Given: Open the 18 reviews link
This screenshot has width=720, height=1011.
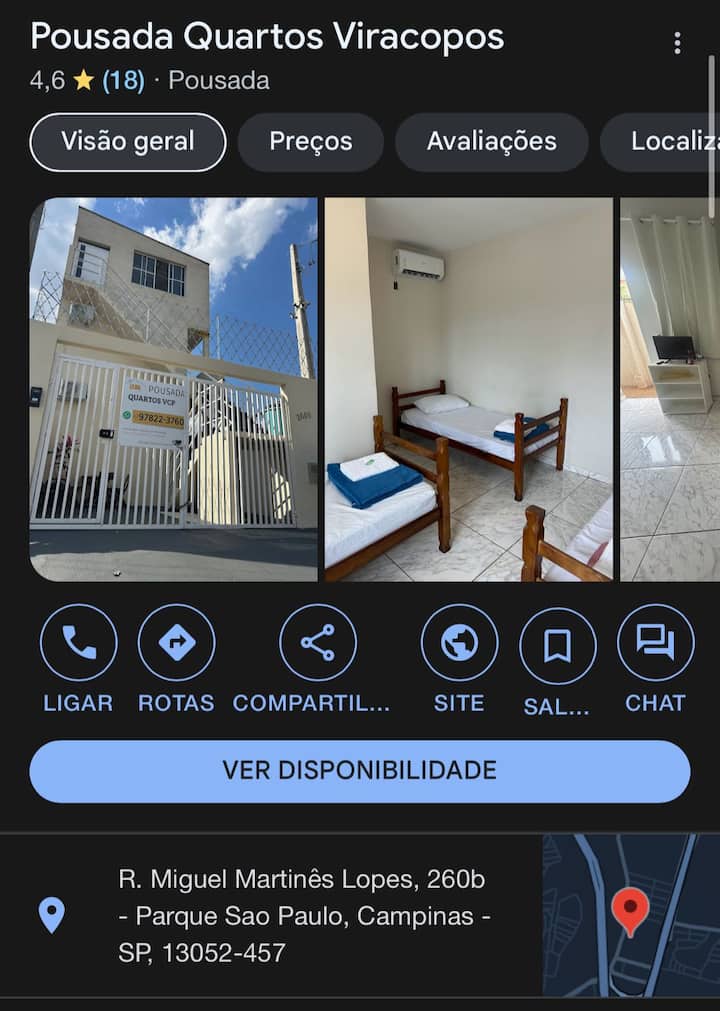Looking at the screenshot, I should tap(123, 81).
